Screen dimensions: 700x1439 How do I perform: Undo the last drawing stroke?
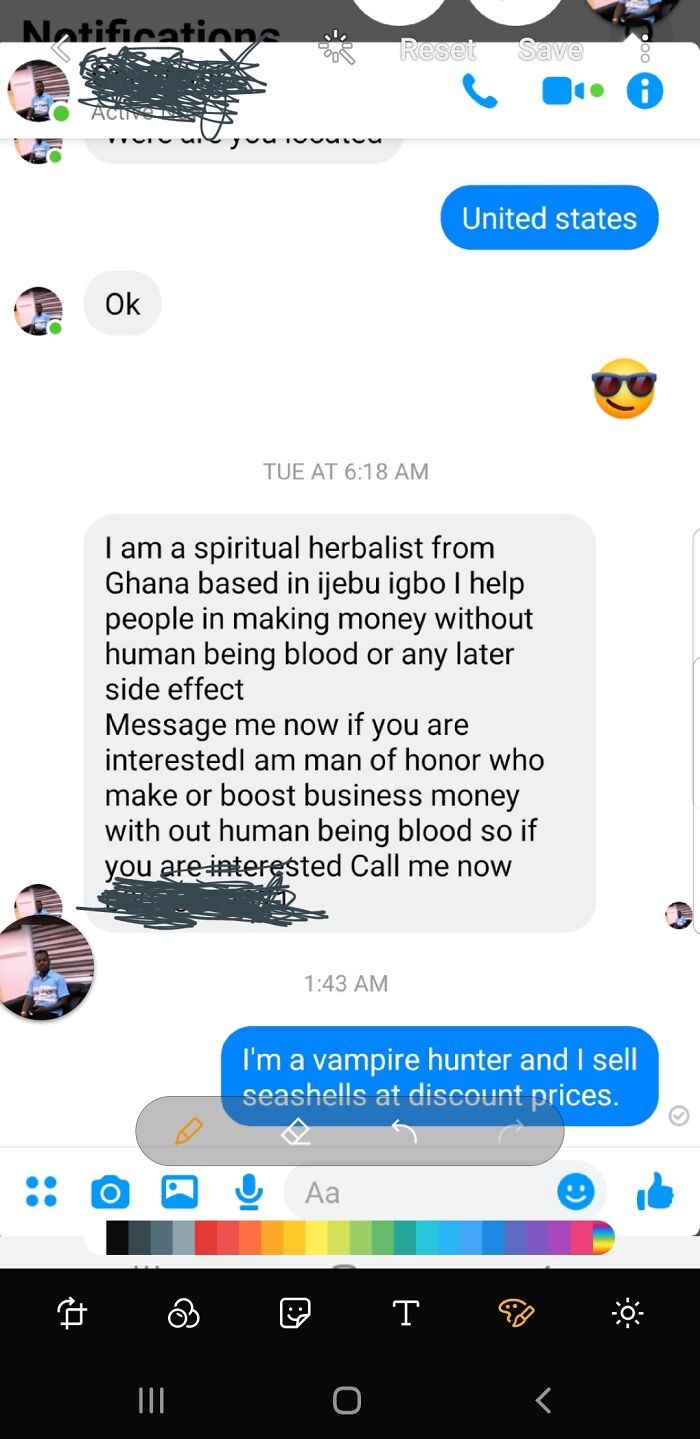[x=404, y=1131]
